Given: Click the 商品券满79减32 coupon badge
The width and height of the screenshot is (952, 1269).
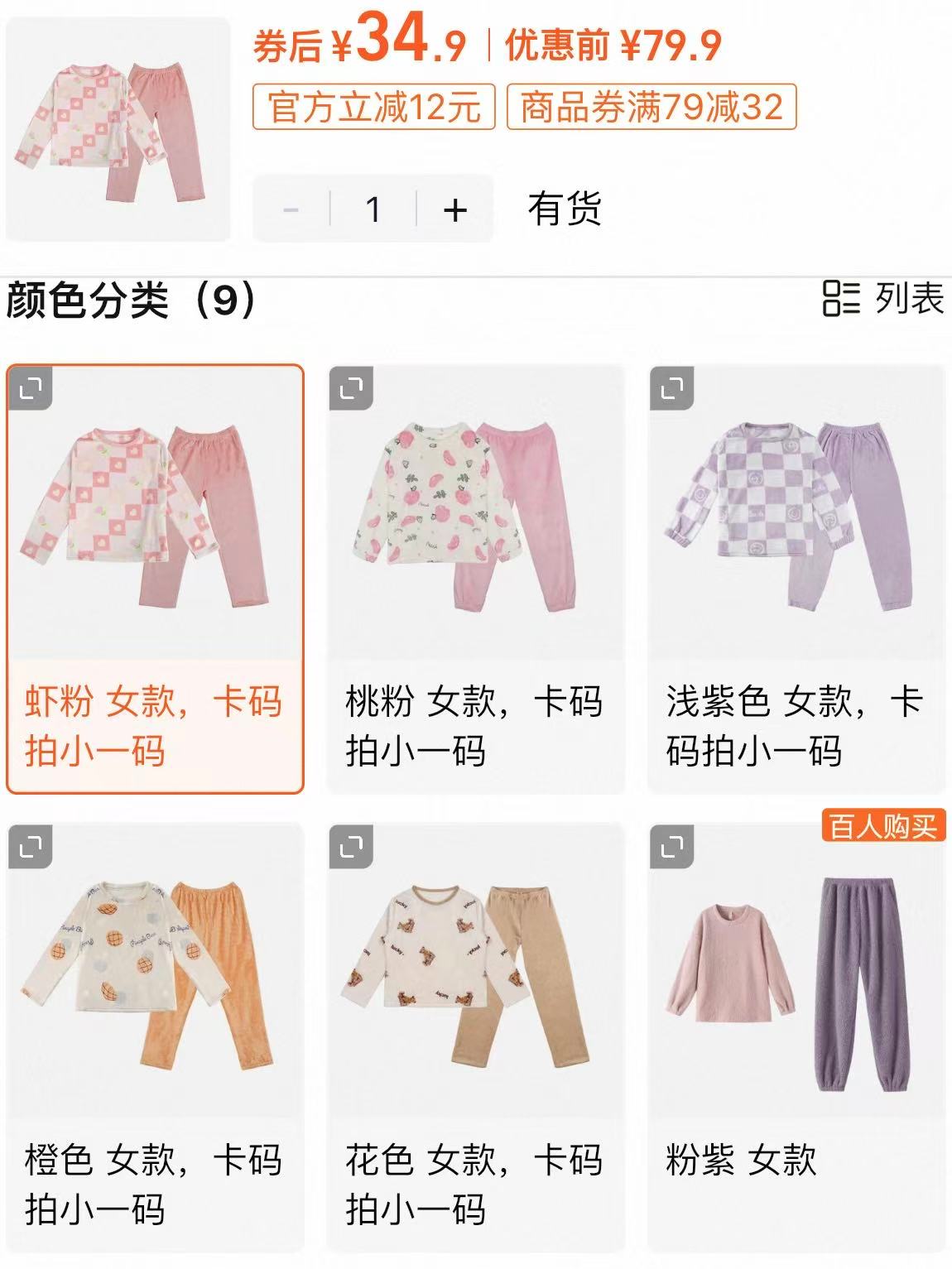Looking at the screenshot, I should coord(653,108).
